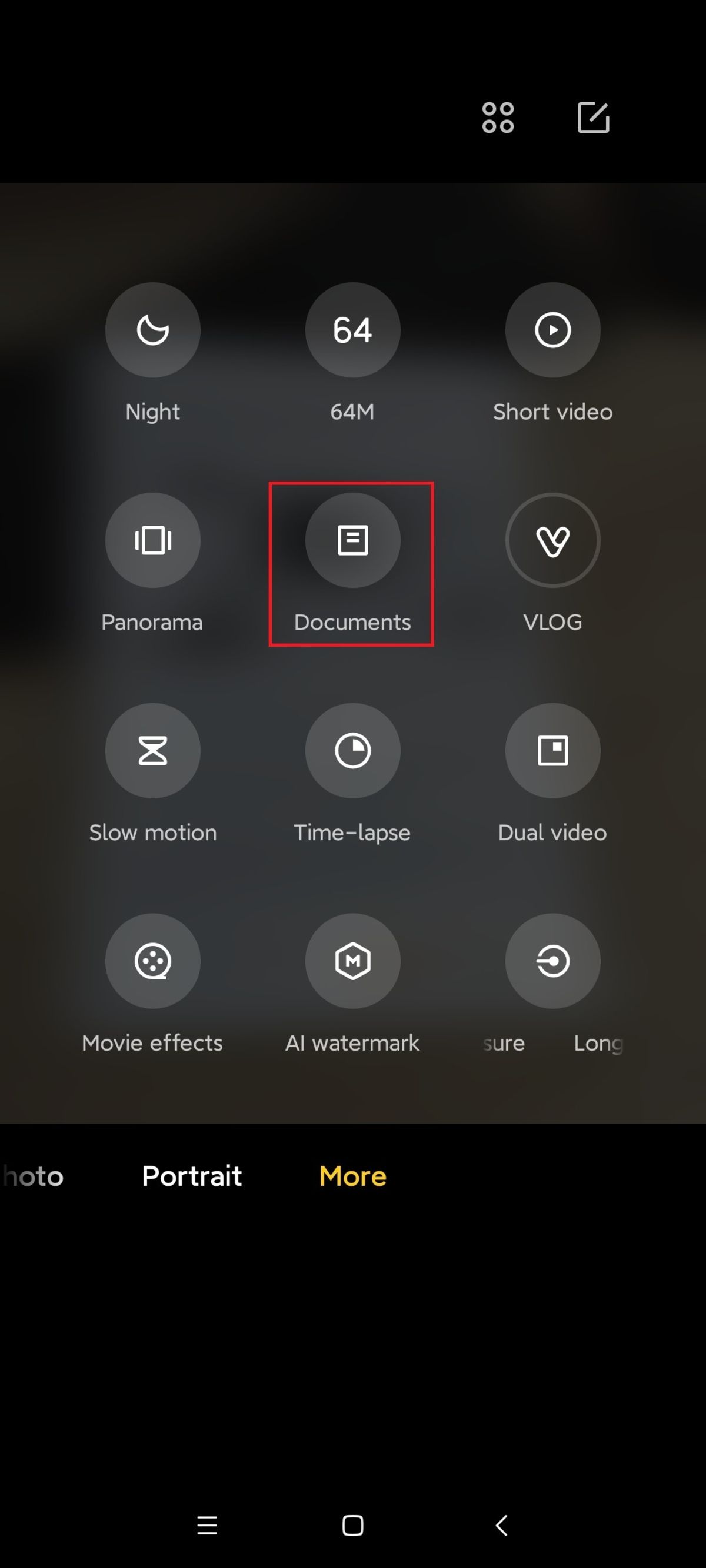The height and width of the screenshot is (1568, 706).
Task: Open the grid layout icon
Action: [x=498, y=118]
